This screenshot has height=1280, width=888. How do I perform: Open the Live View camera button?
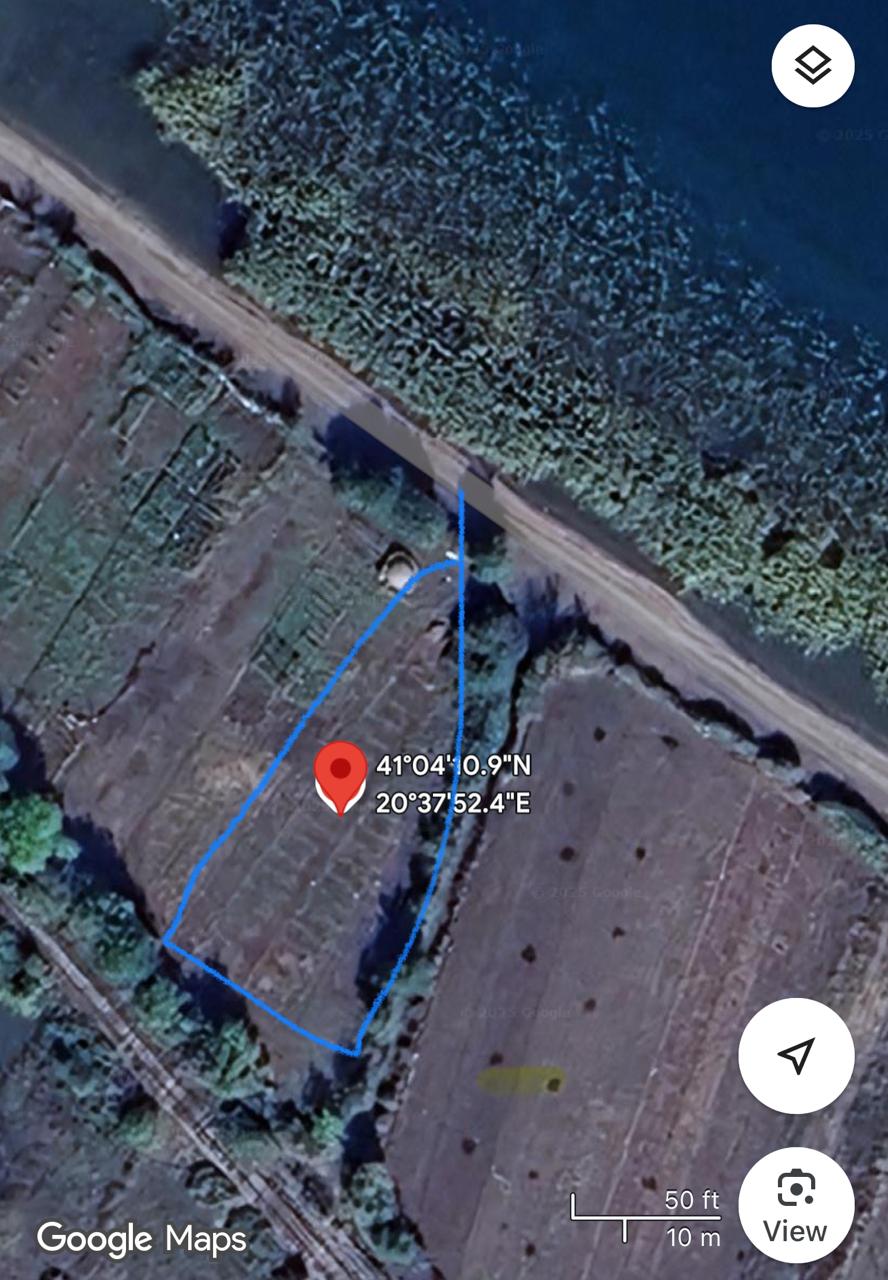(796, 1205)
